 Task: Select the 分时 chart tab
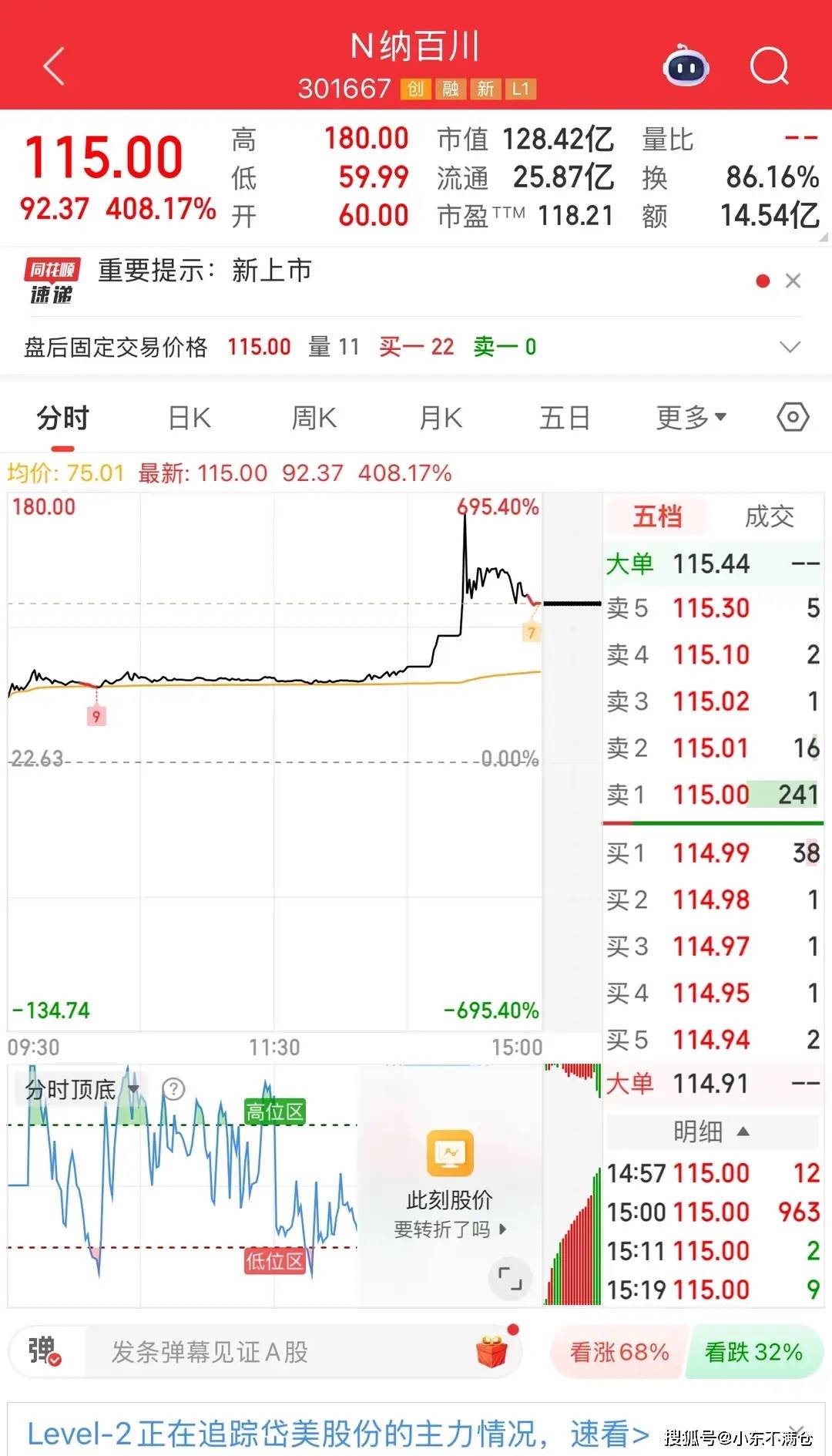[63, 419]
